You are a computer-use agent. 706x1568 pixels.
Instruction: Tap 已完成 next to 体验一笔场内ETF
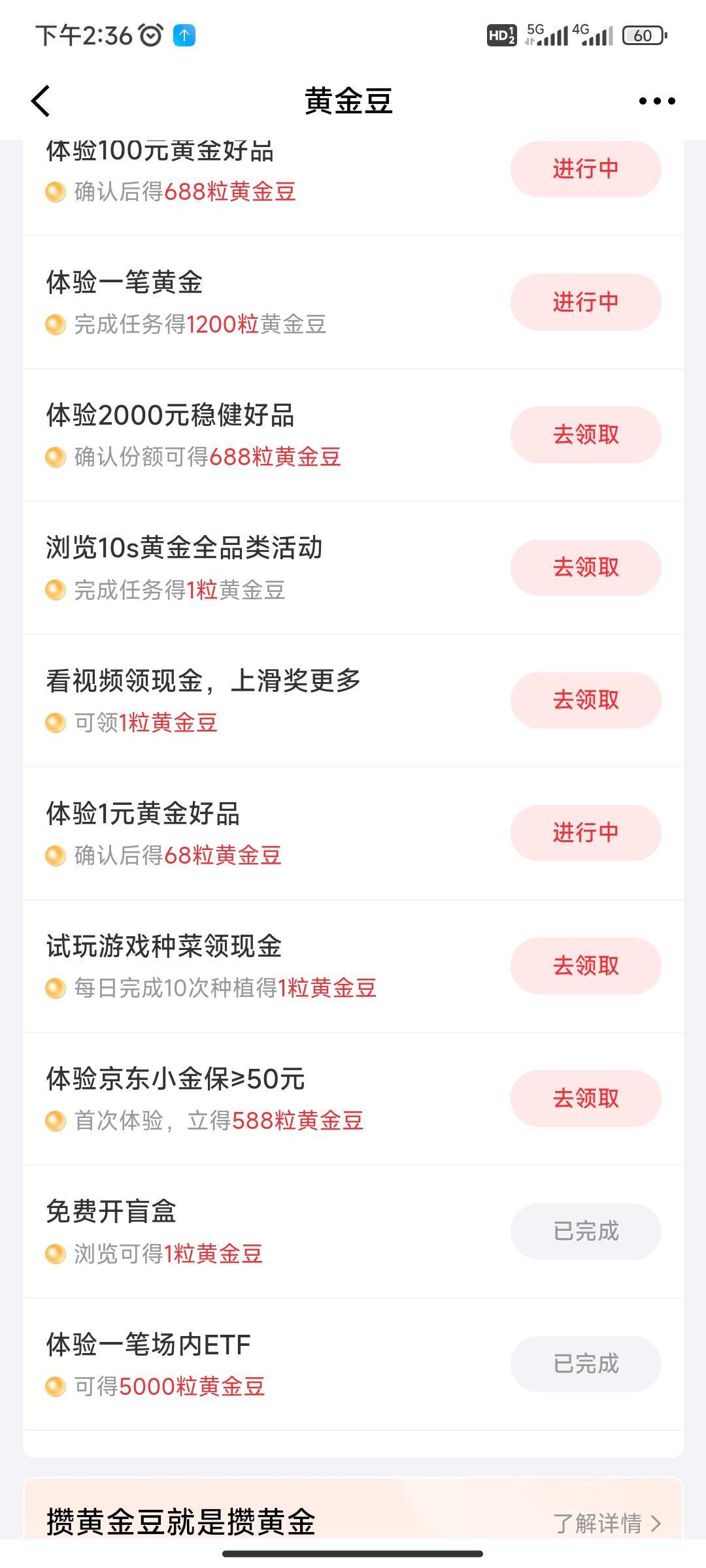click(x=586, y=1364)
